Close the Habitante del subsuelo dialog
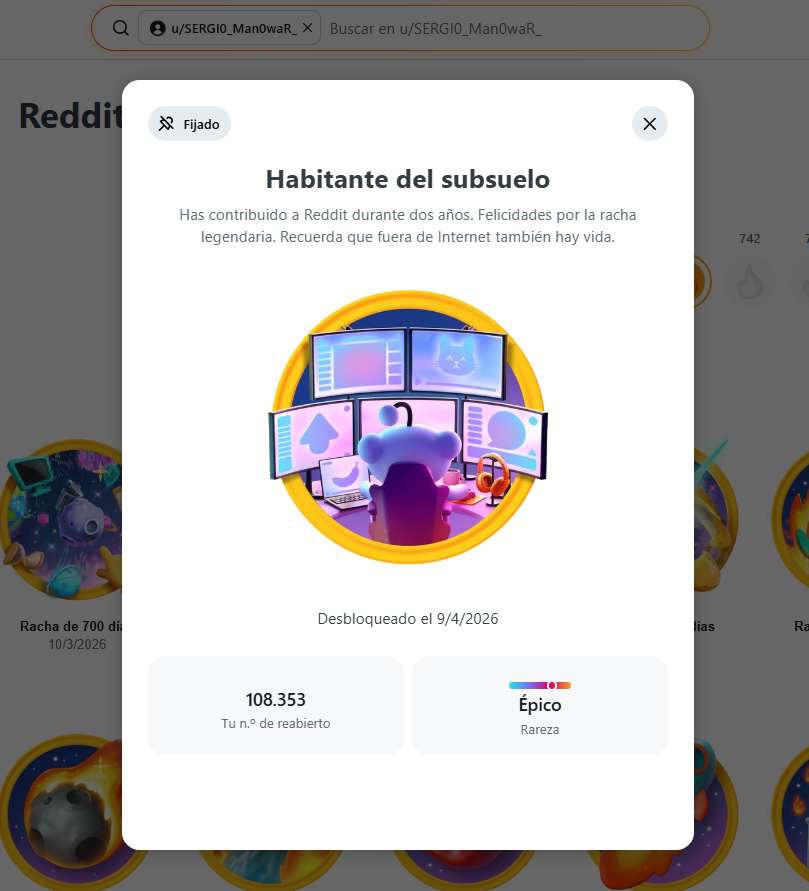809x891 pixels. click(649, 123)
